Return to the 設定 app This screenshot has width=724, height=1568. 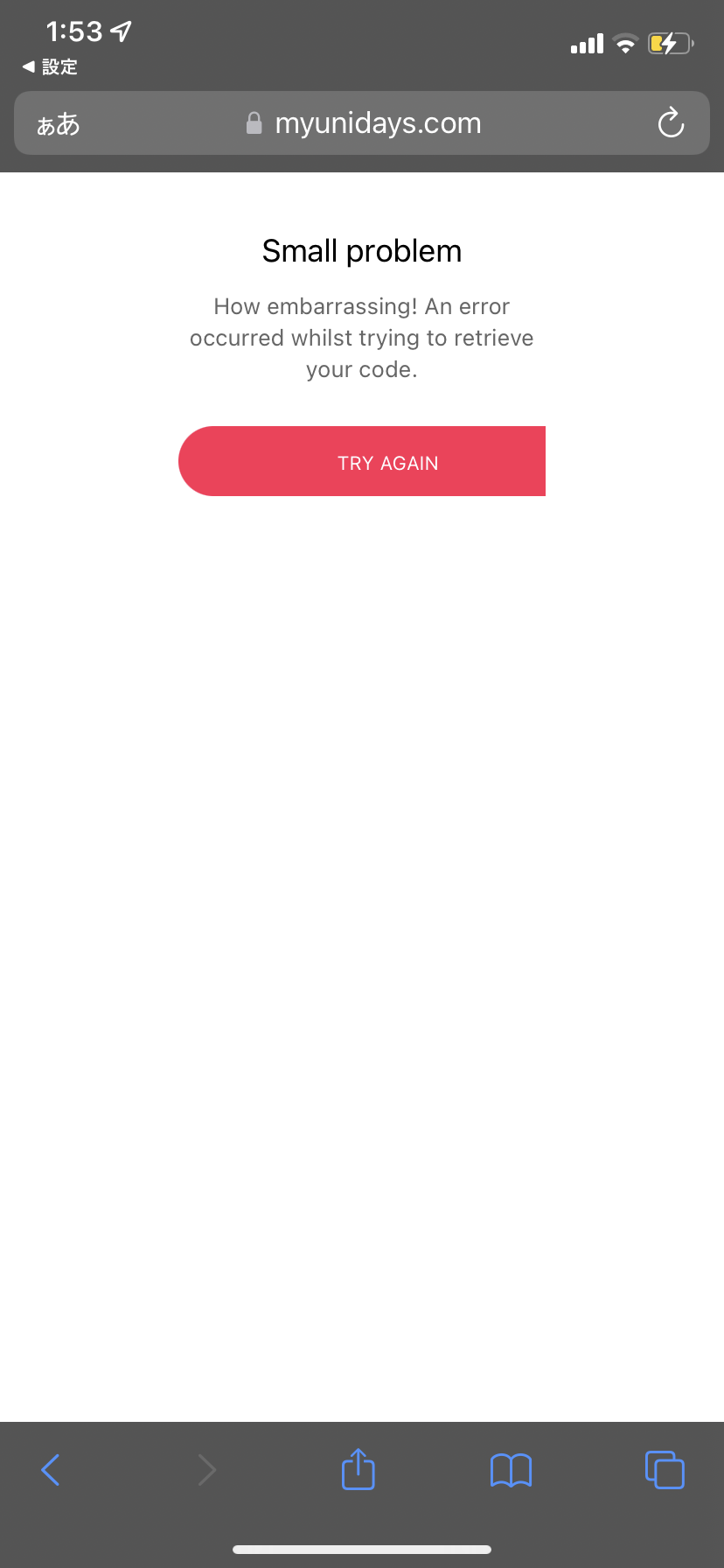tap(50, 66)
